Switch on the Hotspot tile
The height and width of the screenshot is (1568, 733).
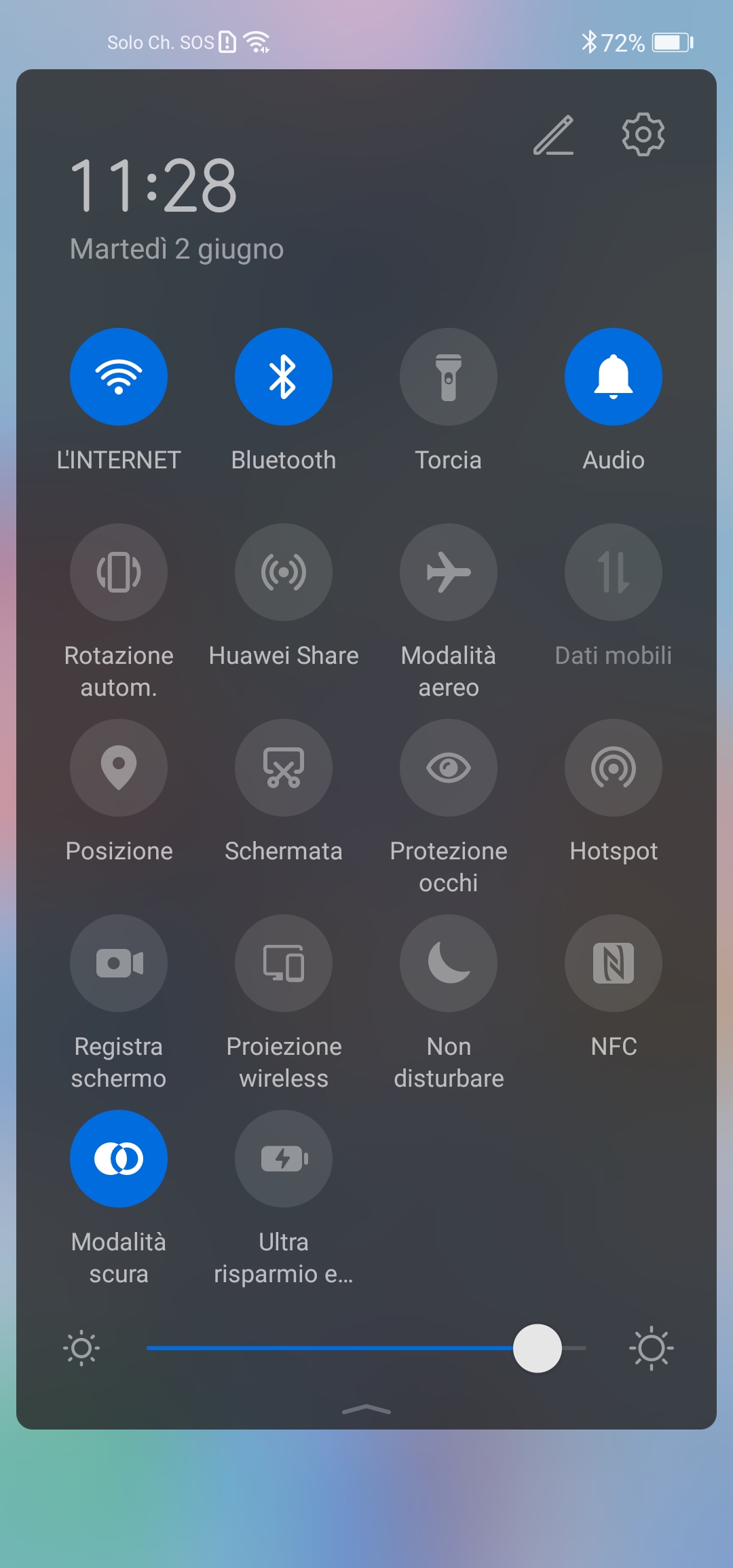click(614, 768)
